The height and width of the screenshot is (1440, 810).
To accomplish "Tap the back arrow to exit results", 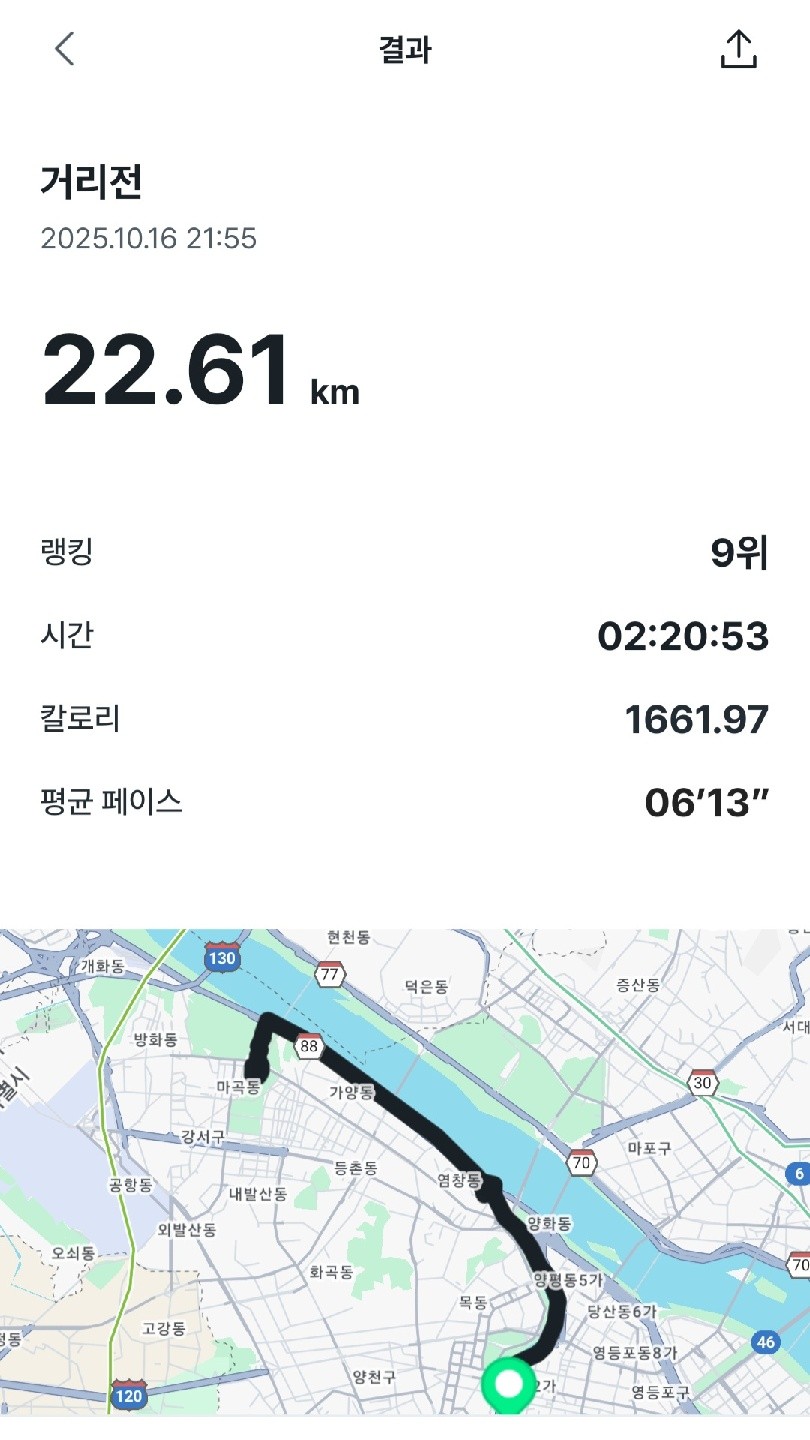I will (x=65, y=49).
